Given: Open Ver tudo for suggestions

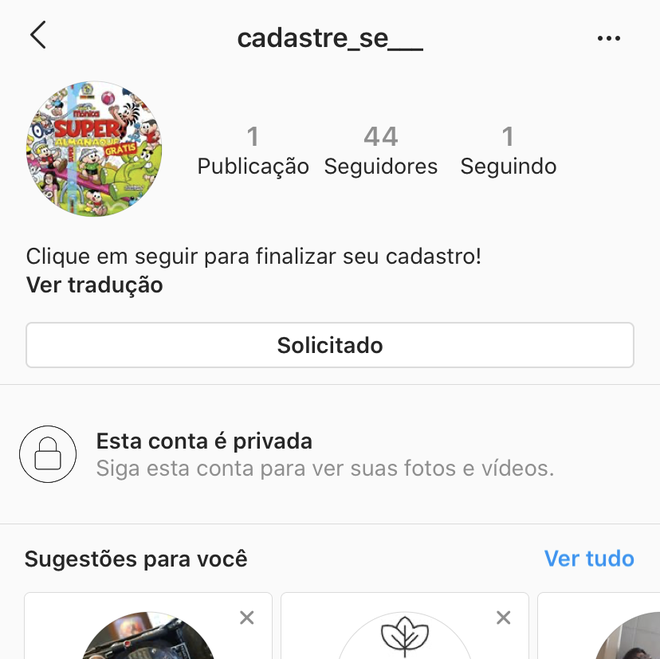Looking at the screenshot, I should (x=589, y=558).
